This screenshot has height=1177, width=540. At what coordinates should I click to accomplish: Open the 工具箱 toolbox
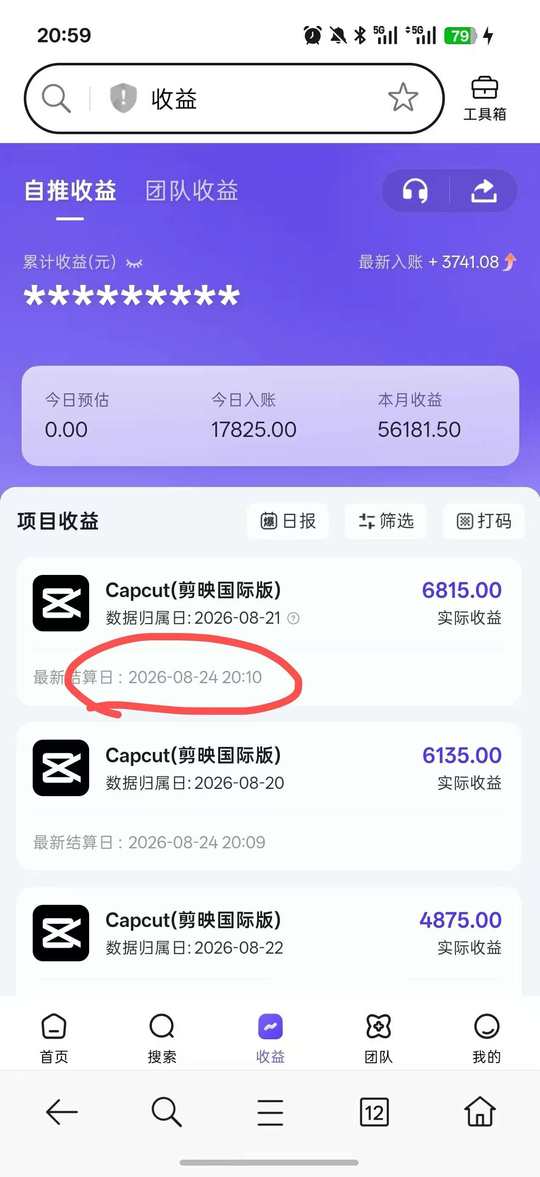[484, 98]
